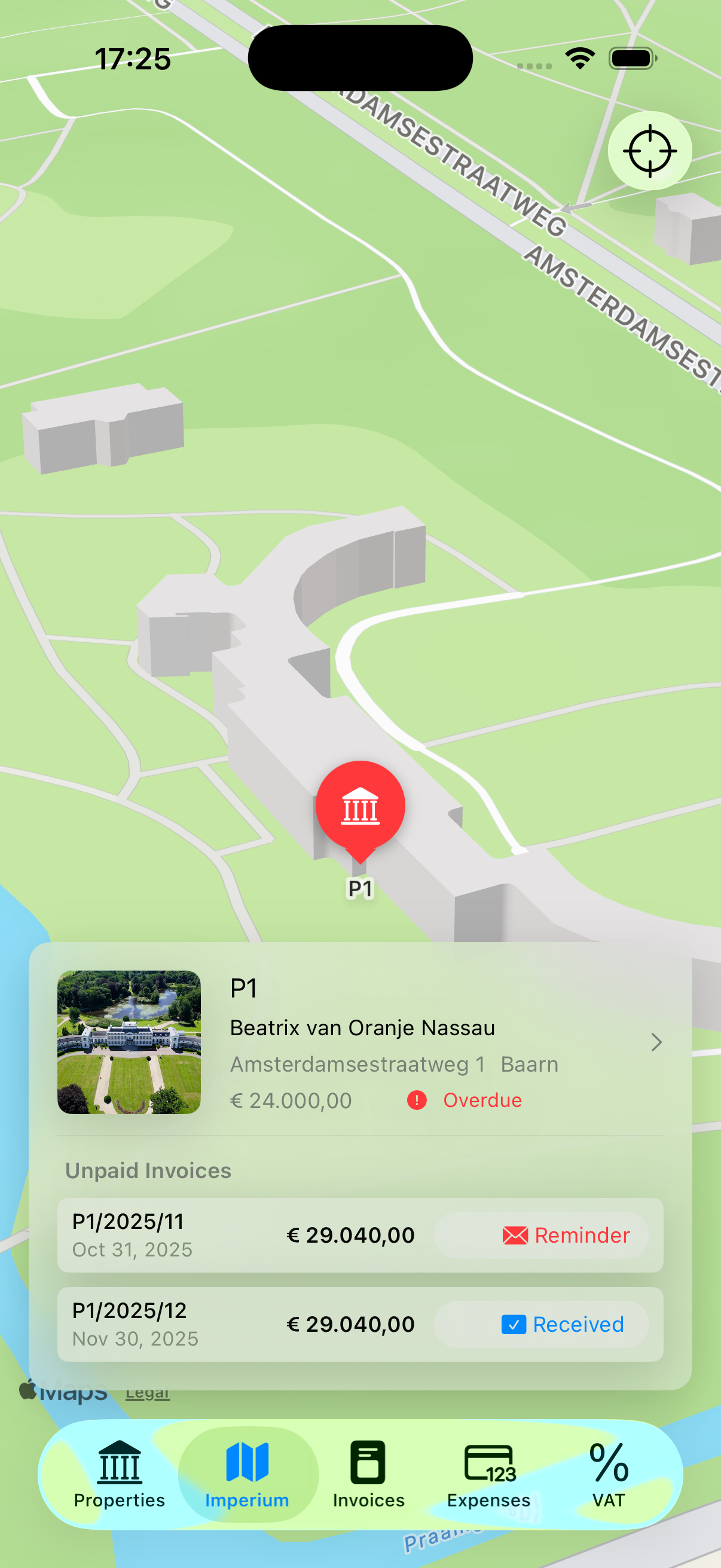
Task: Send a reminder for invoice P1/2025/11
Action: pyautogui.click(x=542, y=1235)
